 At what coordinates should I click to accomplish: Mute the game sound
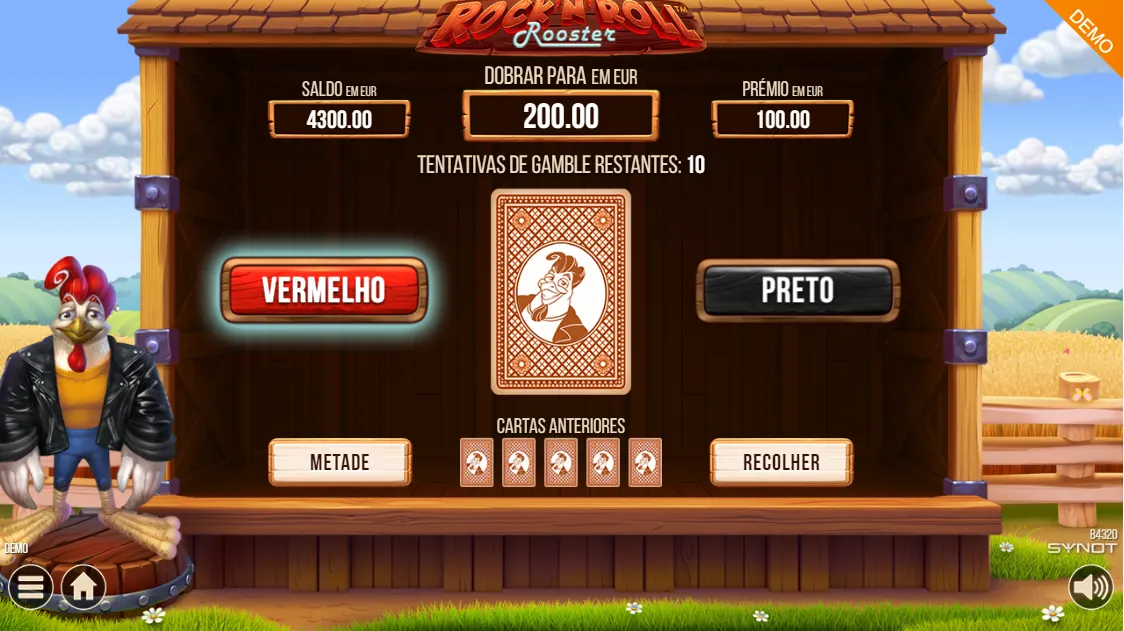click(x=1090, y=587)
